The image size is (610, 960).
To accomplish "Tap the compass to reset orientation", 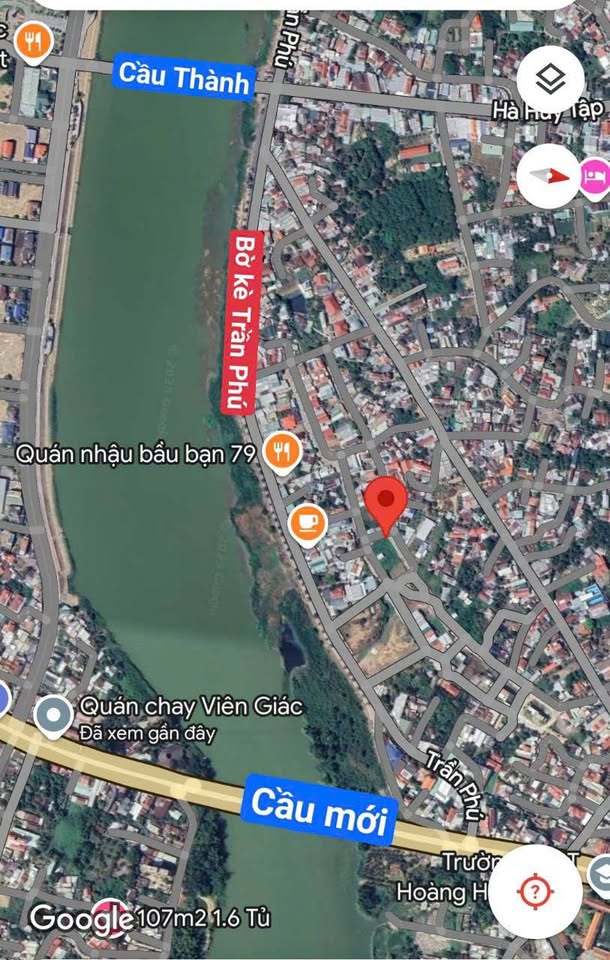I will [x=550, y=176].
